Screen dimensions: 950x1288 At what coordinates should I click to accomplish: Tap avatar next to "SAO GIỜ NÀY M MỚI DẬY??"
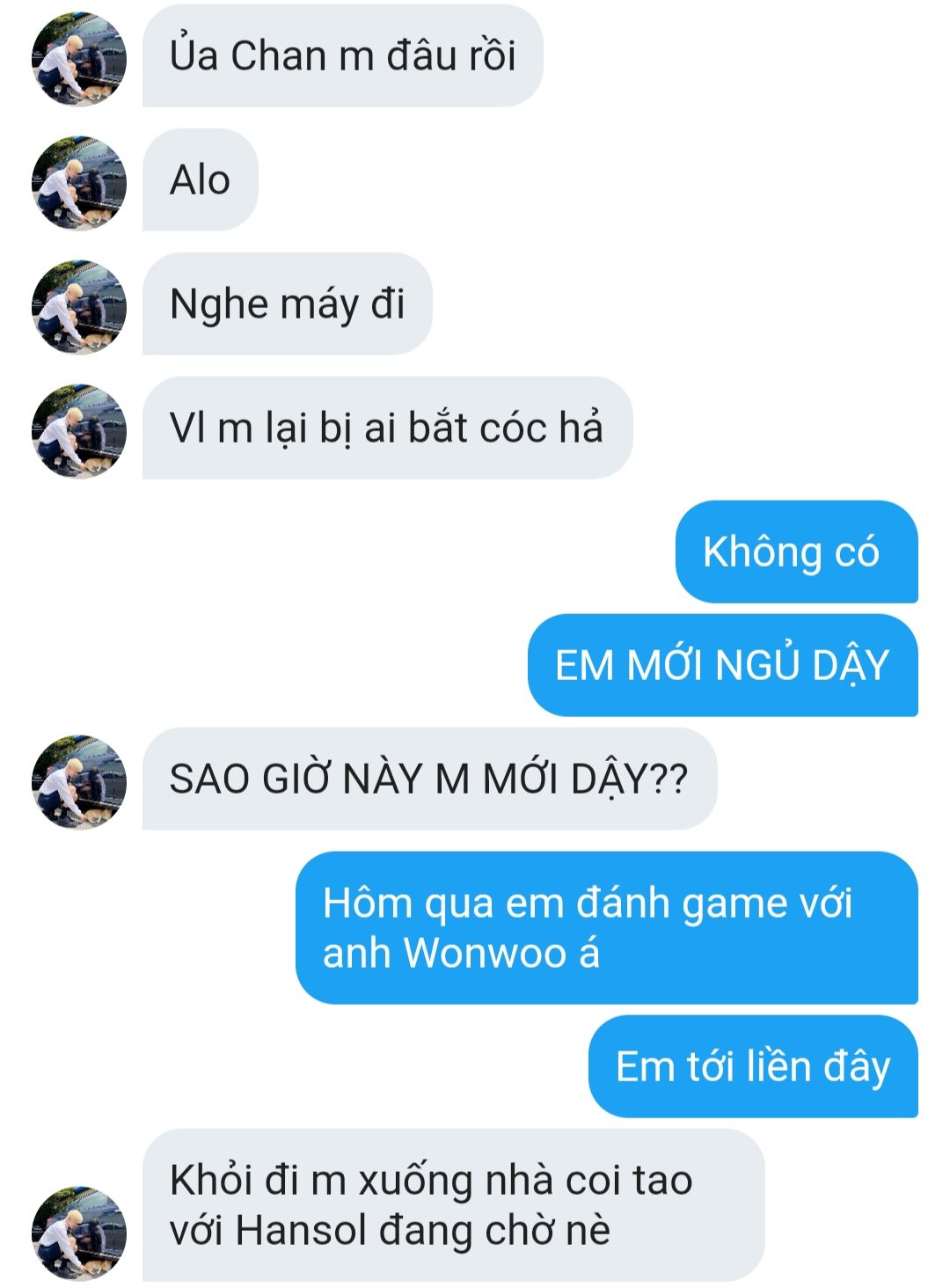pos(79,782)
